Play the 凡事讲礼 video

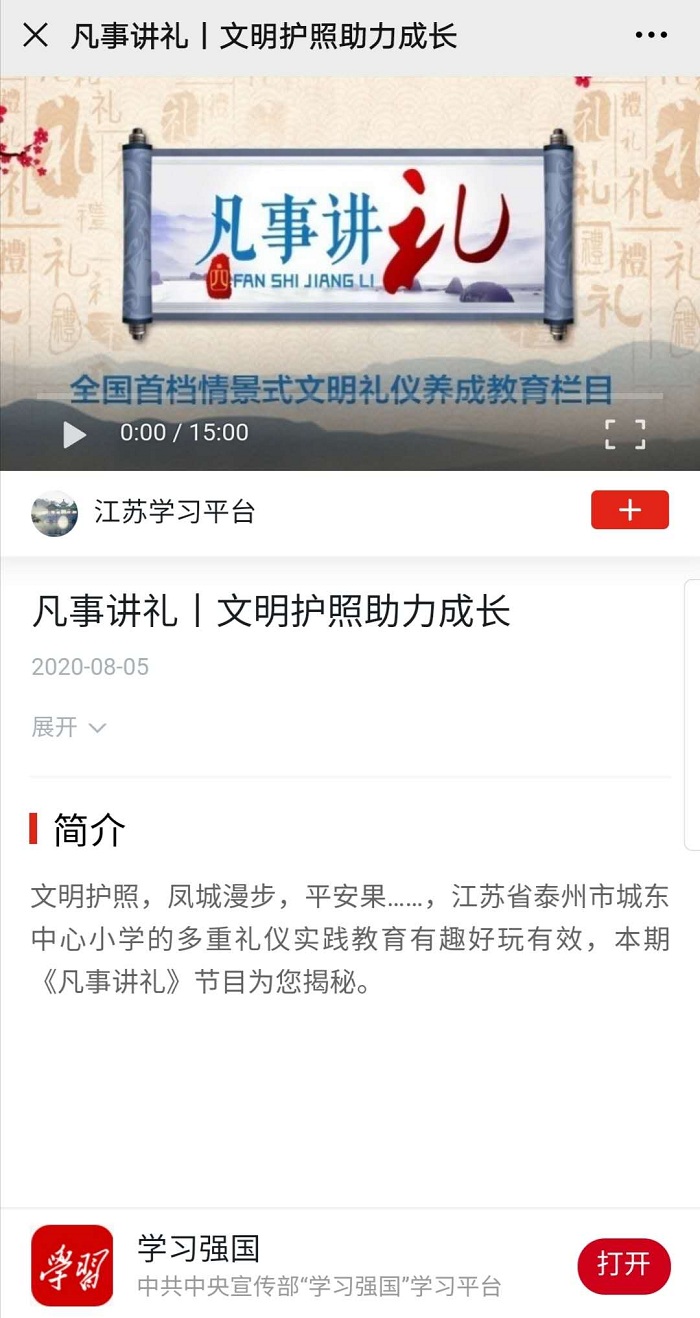pos(75,434)
